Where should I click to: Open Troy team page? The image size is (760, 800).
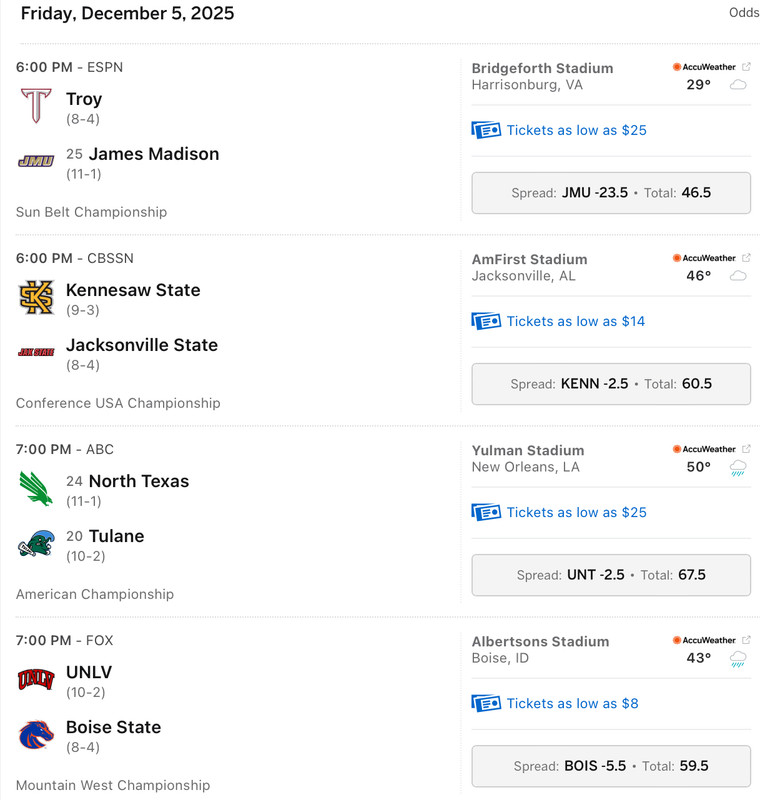click(84, 99)
